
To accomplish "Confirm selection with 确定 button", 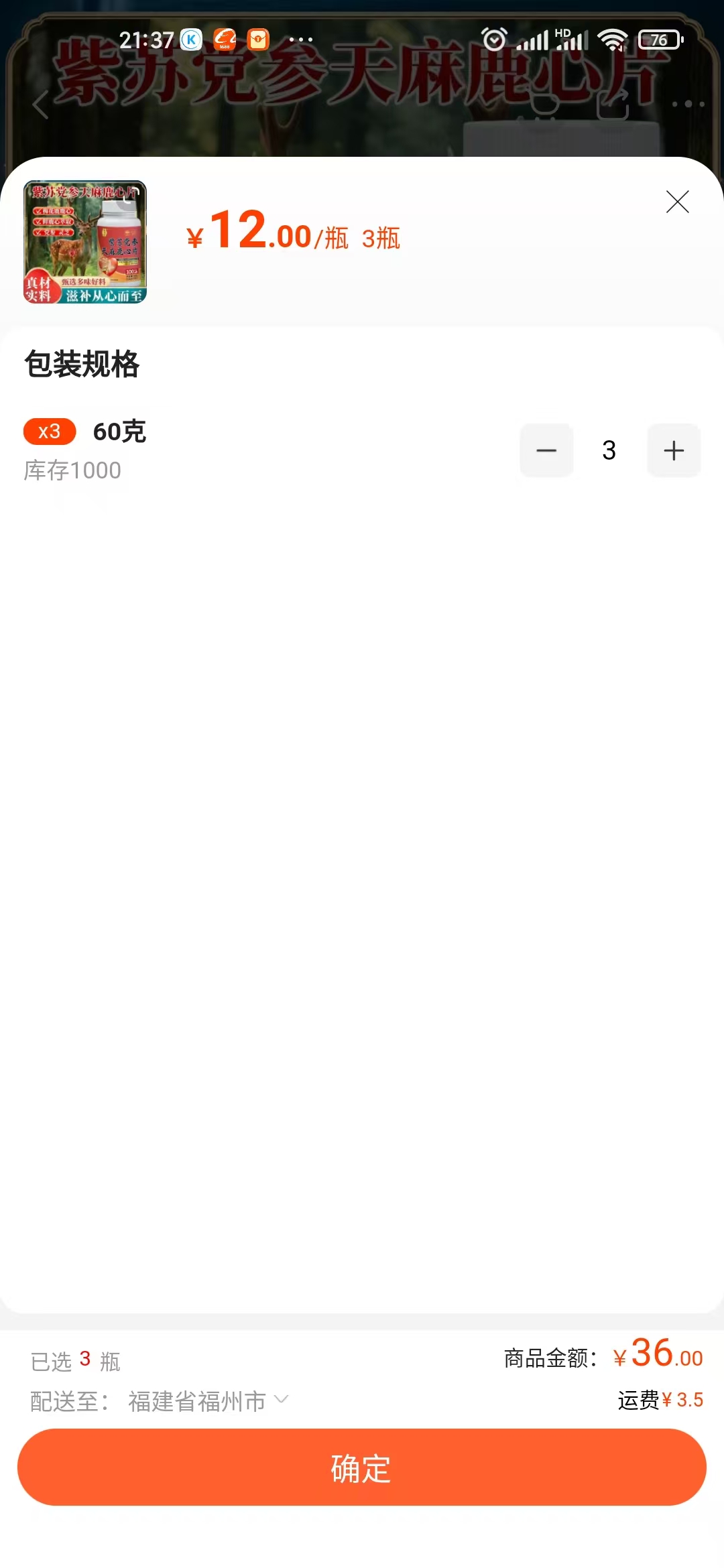I will coord(362,1467).
